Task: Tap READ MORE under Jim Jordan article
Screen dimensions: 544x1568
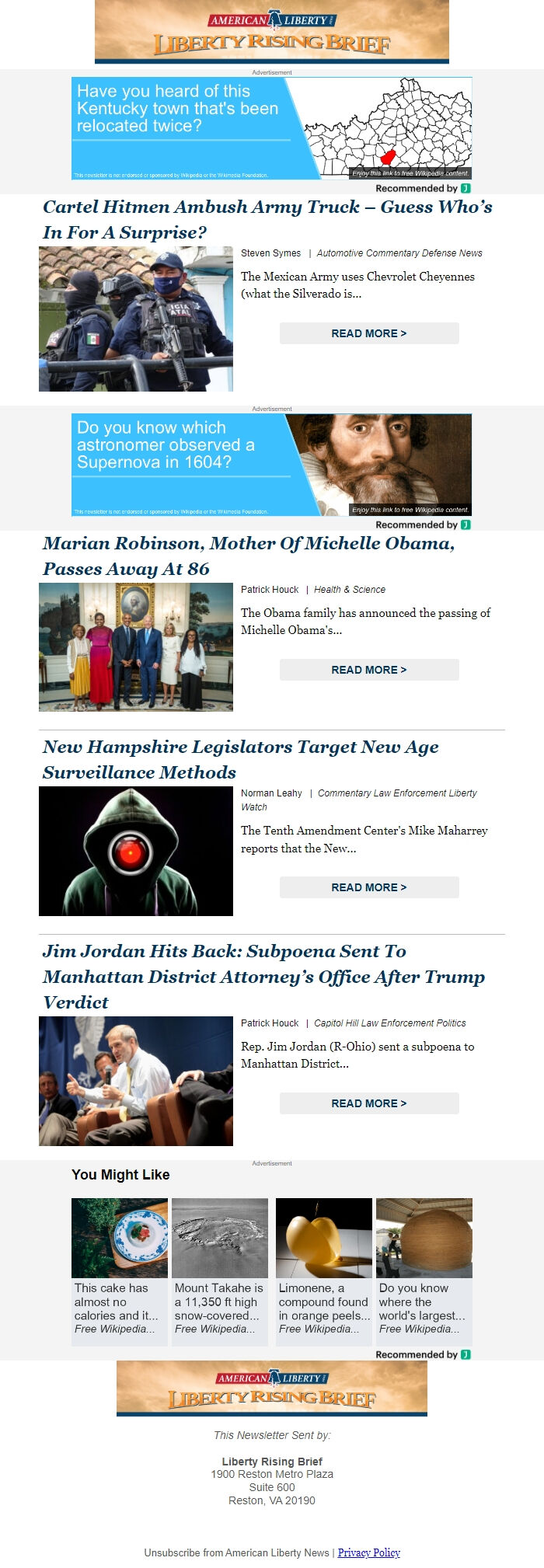Action: [369, 1103]
